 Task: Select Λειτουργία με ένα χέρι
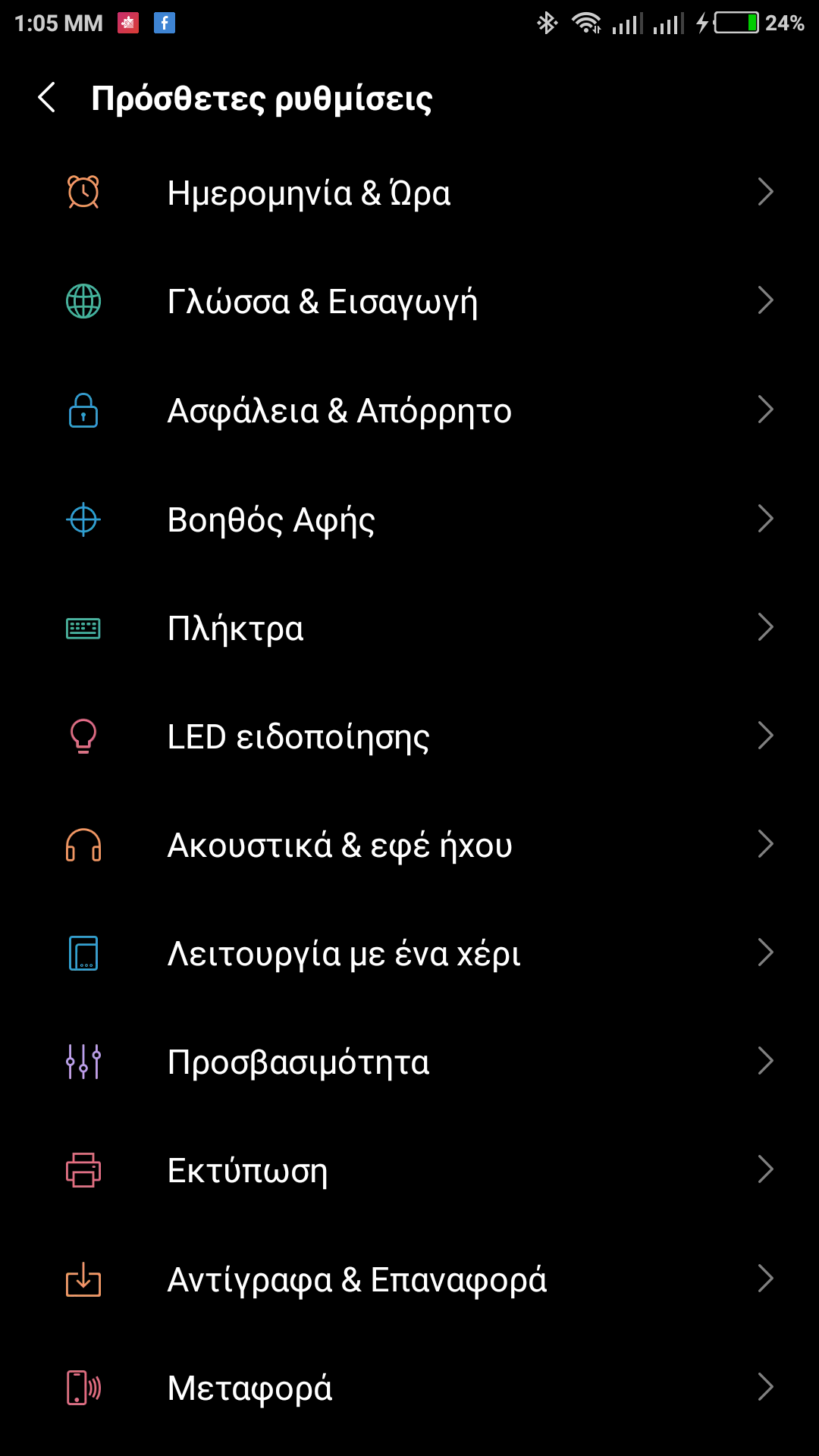click(x=409, y=953)
